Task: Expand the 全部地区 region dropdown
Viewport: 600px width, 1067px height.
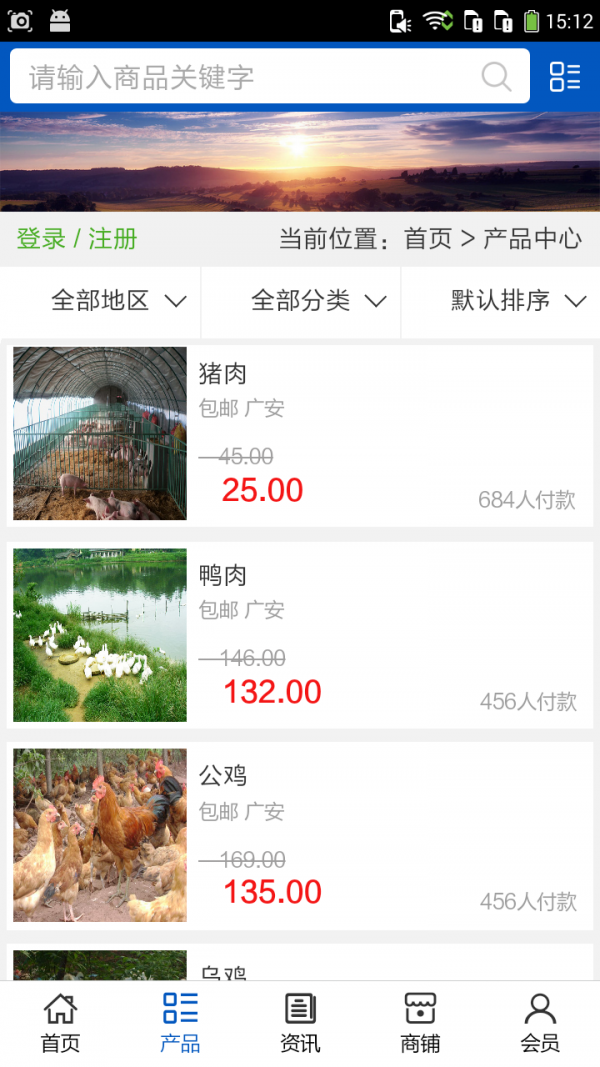Action: pos(118,301)
